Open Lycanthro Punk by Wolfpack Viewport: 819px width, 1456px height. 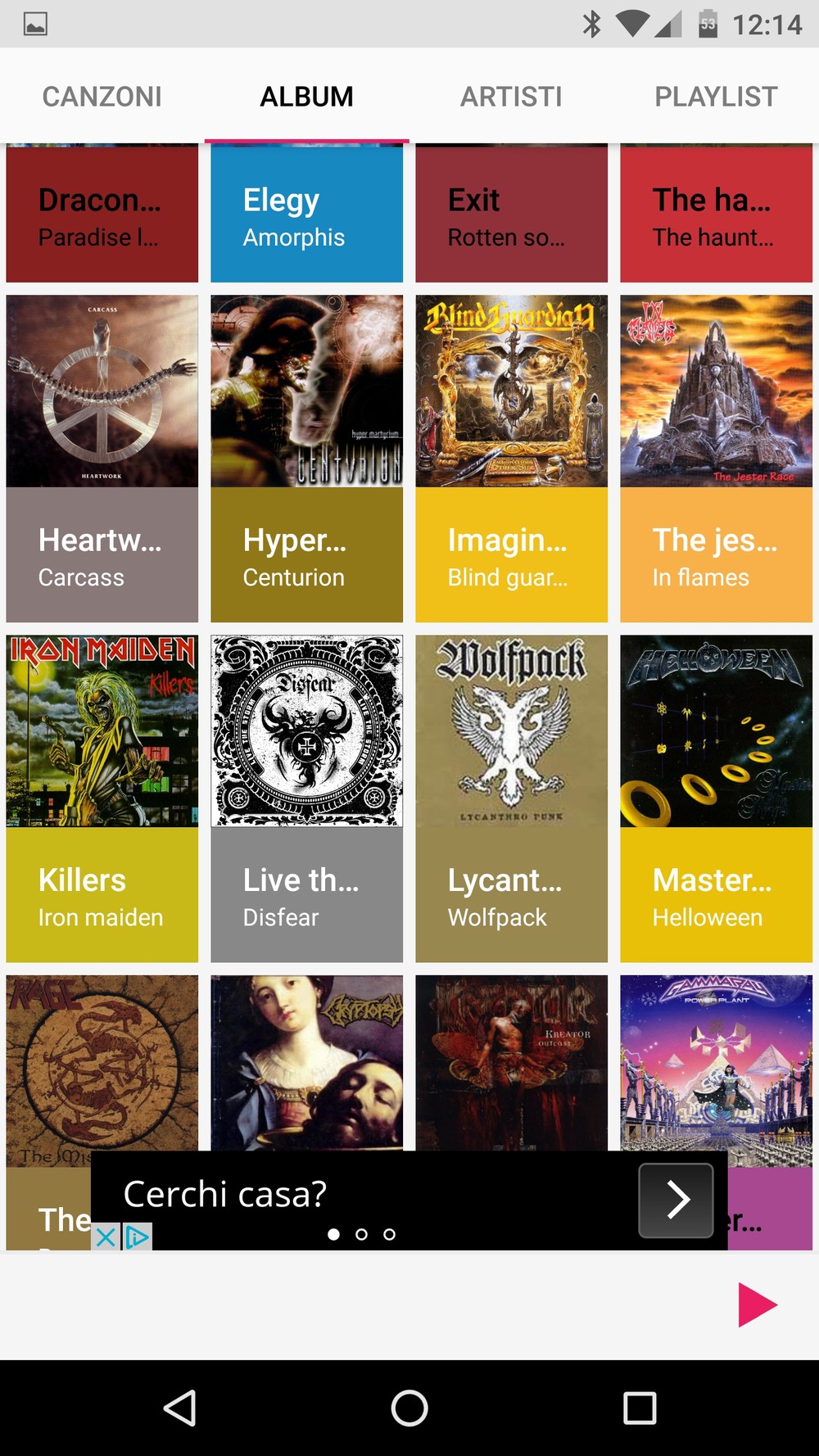[511, 798]
